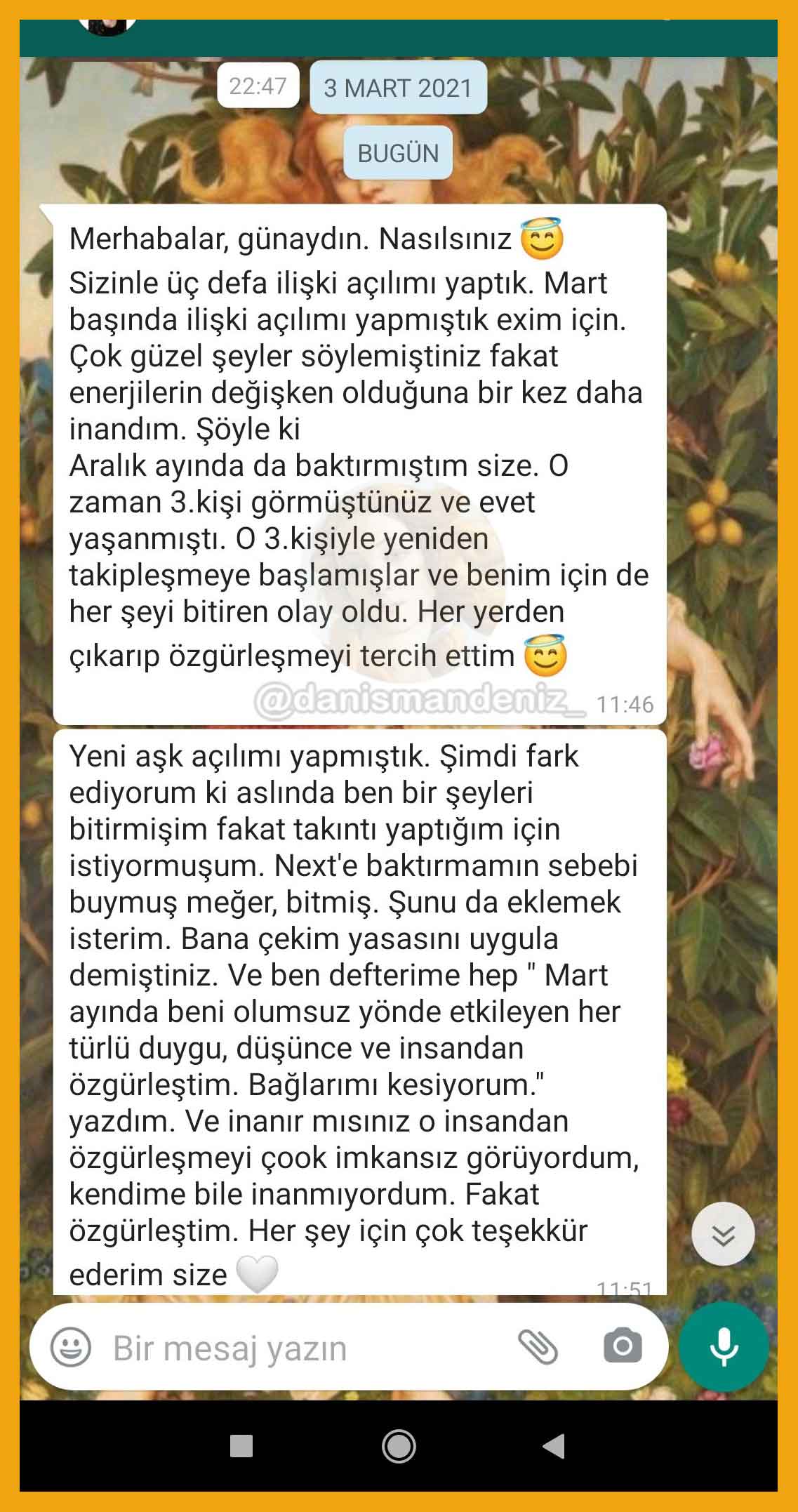Screen dimensions: 798x1512
Task: Tap the microphone voice message button
Action: (x=724, y=1346)
